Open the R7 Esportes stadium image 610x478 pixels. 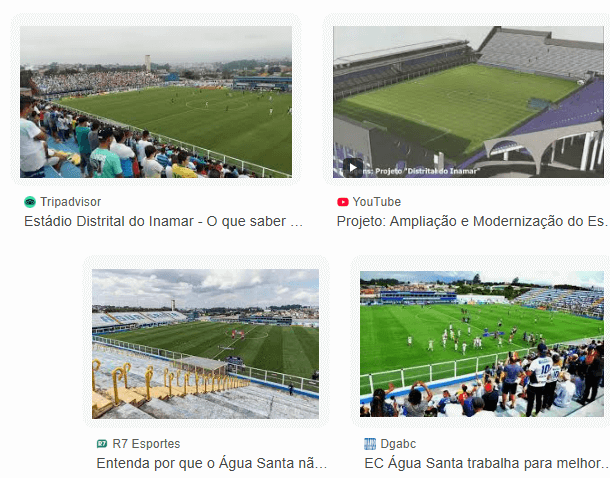pos(205,343)
